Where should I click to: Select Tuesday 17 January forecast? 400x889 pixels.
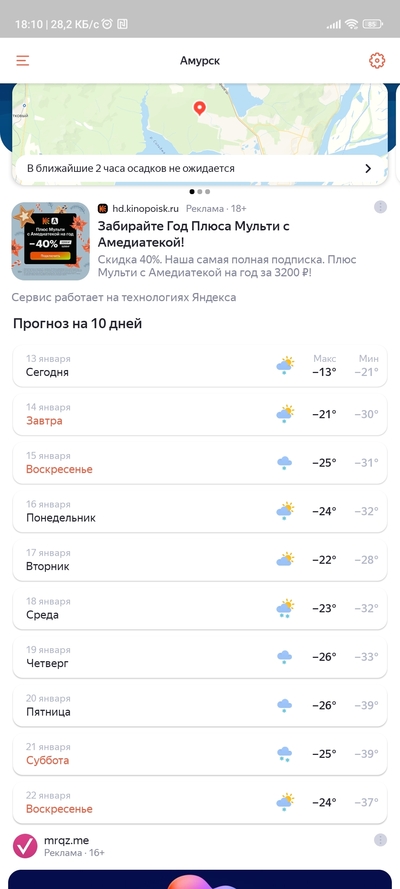(x=200, y=560)
